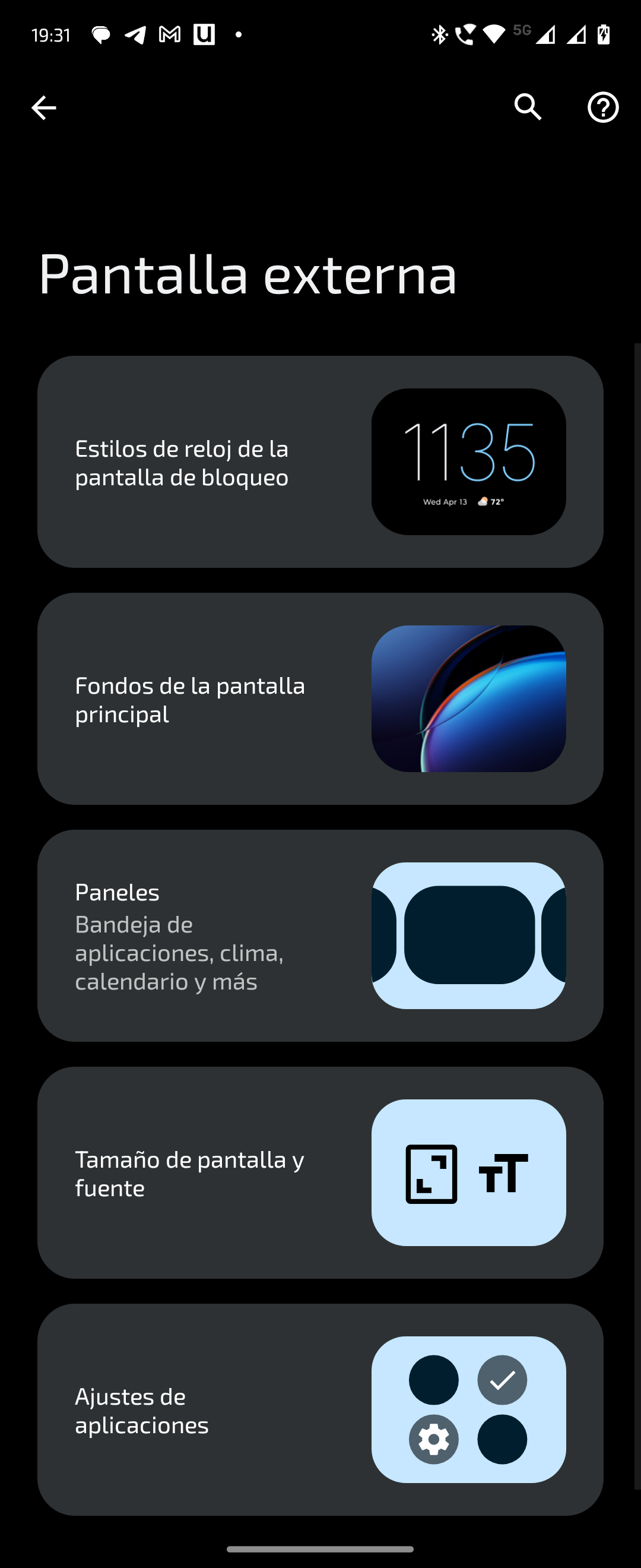Open Tamaño de pantalla y fuente

320,1172
